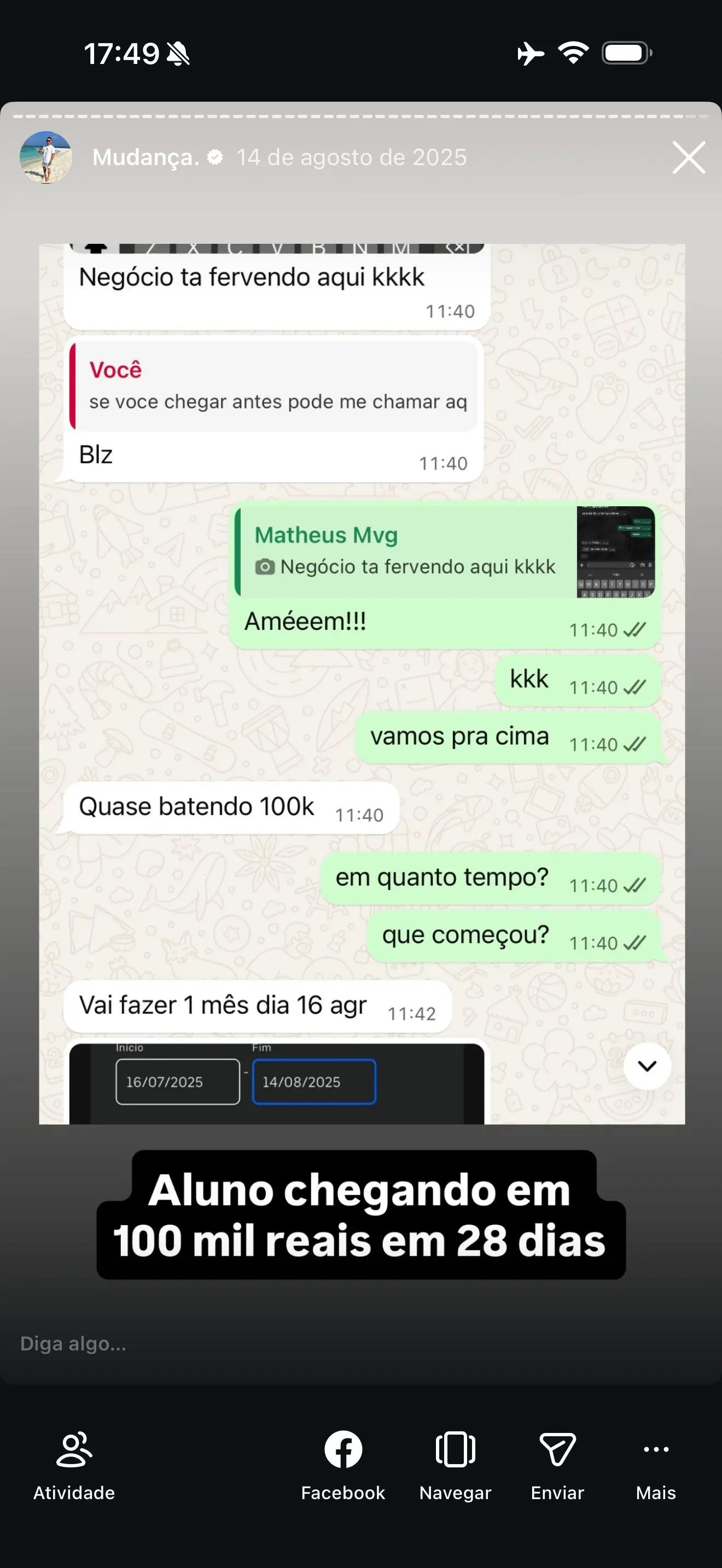The height and width of the screenshot is (1568, 722).
Task: Open the Mudança profile name
Action: (146, 157)
